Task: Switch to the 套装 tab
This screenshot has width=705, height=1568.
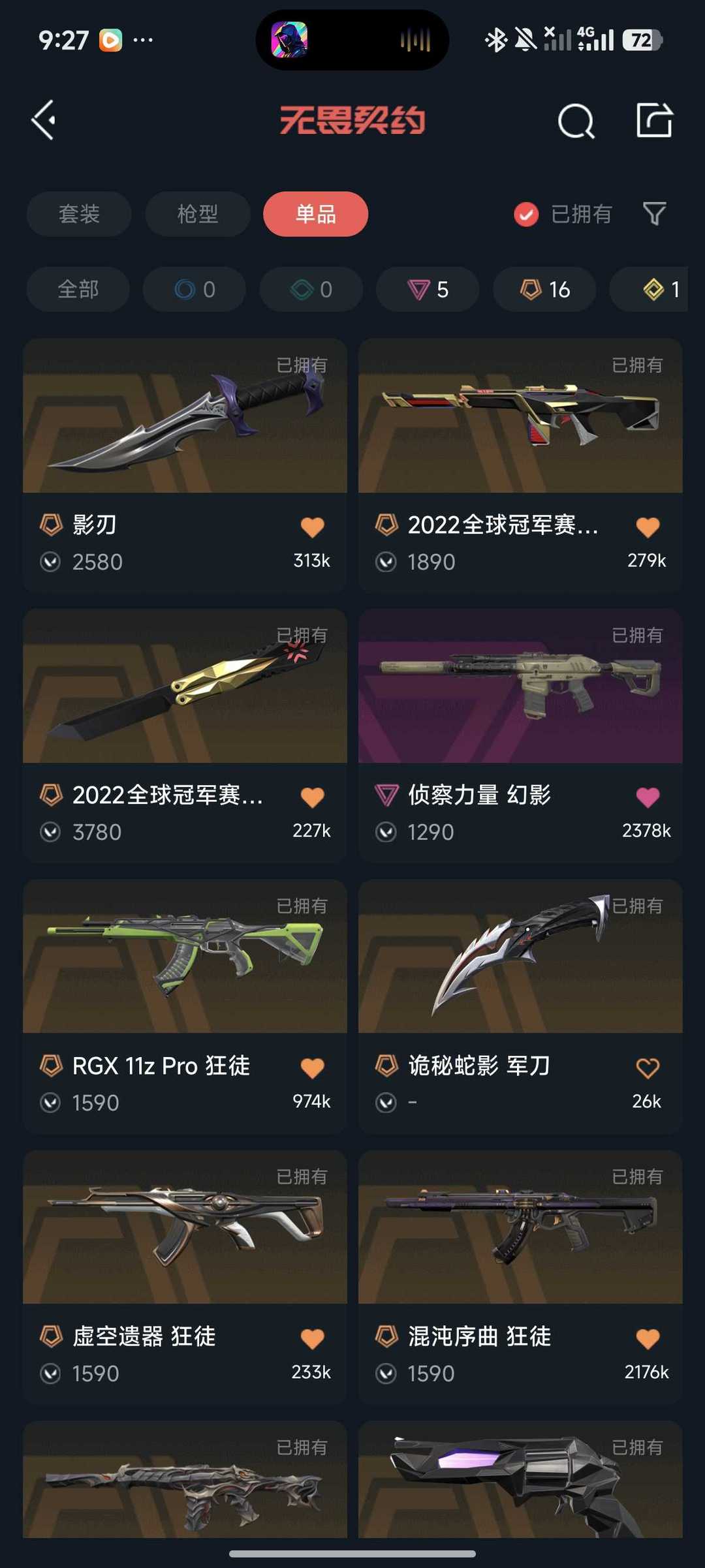Action: coord(79,214)
